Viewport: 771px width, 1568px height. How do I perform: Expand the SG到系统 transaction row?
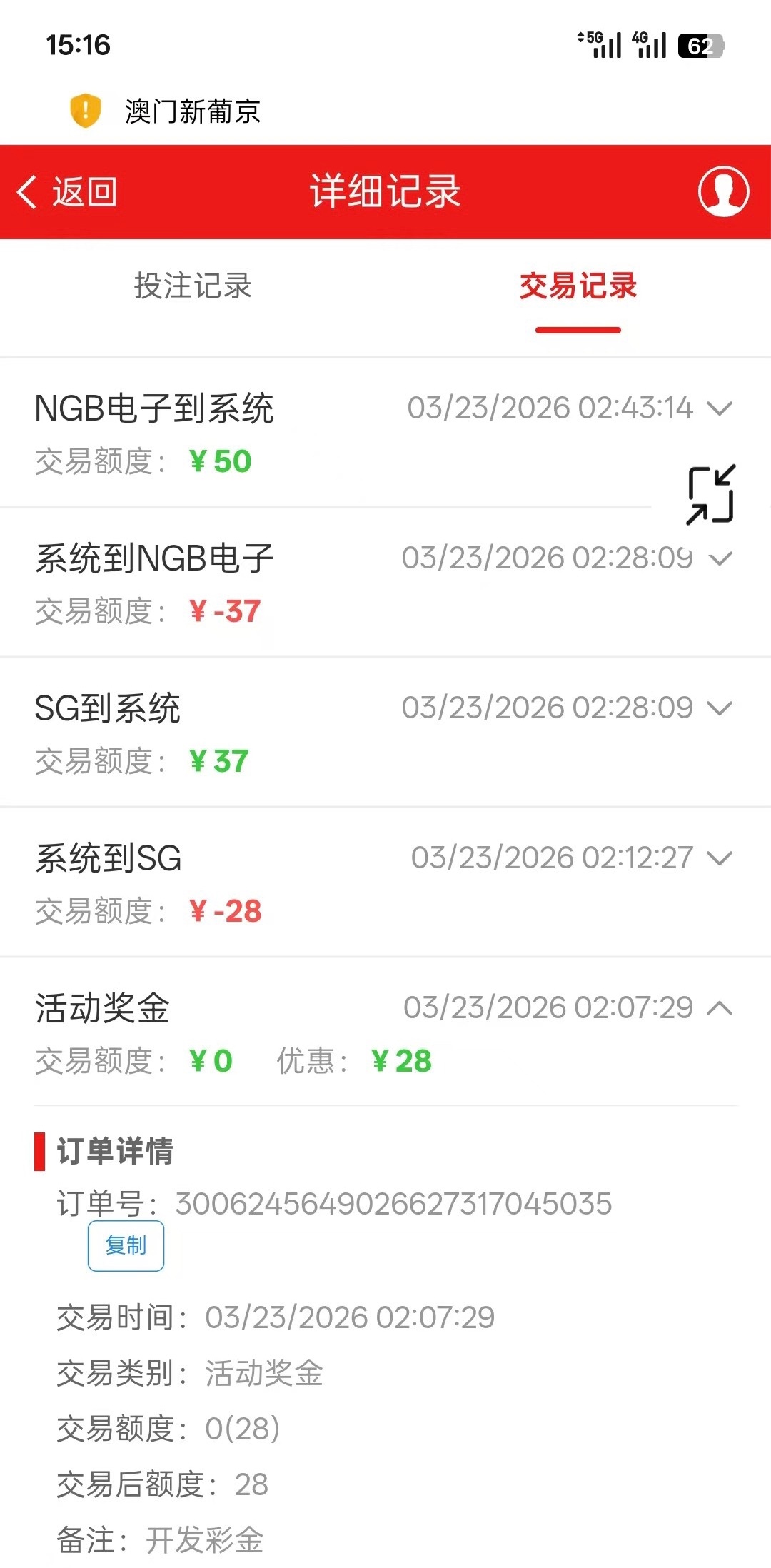(x=720, y=708)
